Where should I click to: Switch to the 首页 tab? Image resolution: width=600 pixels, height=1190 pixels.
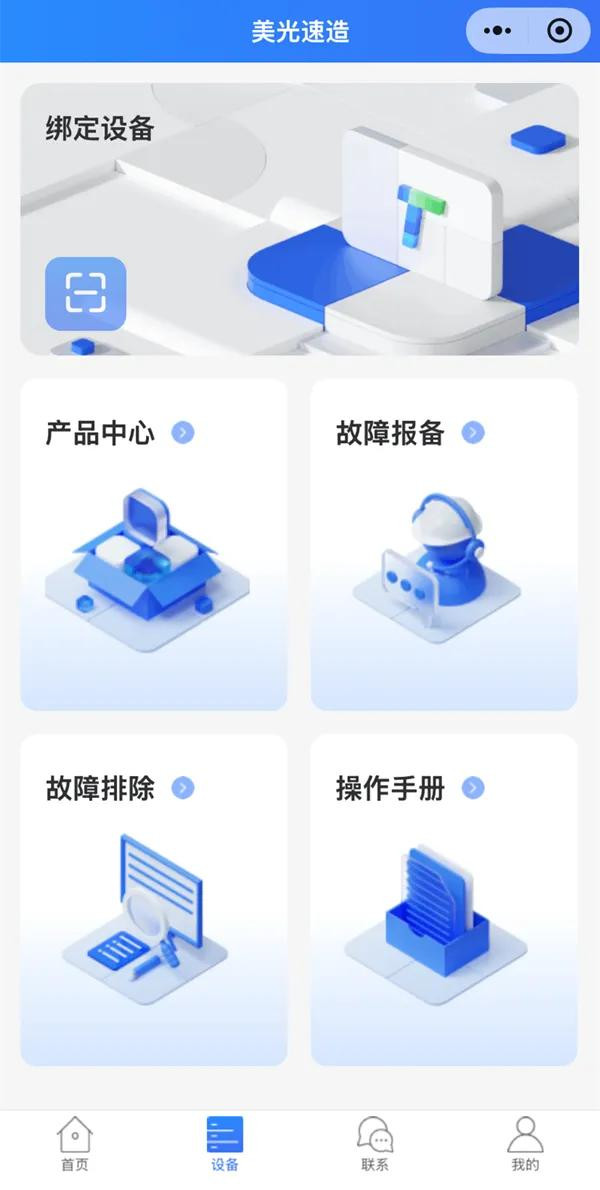(x=75, y=1144)
